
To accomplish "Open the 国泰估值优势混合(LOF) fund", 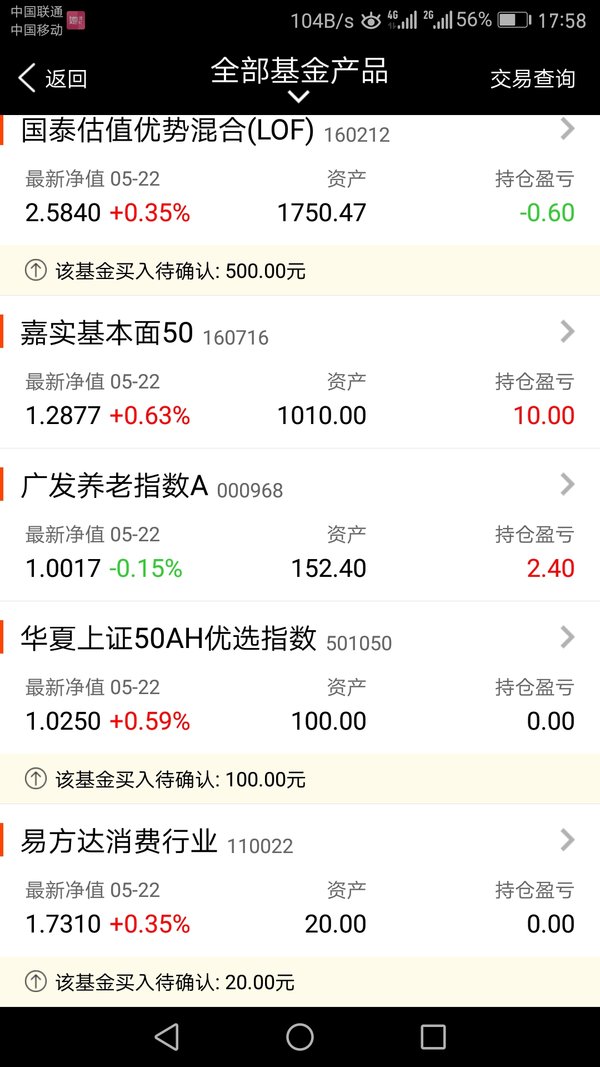I will click(300, 180).
